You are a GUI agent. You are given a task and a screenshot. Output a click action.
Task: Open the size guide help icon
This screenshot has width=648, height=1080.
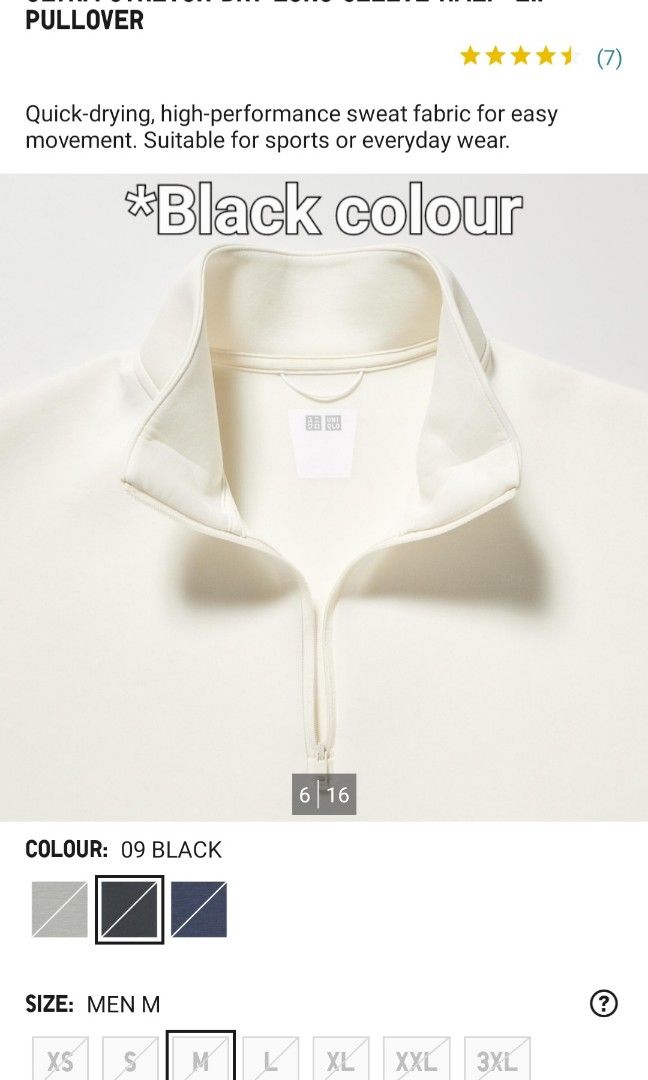pos(604,1004)
